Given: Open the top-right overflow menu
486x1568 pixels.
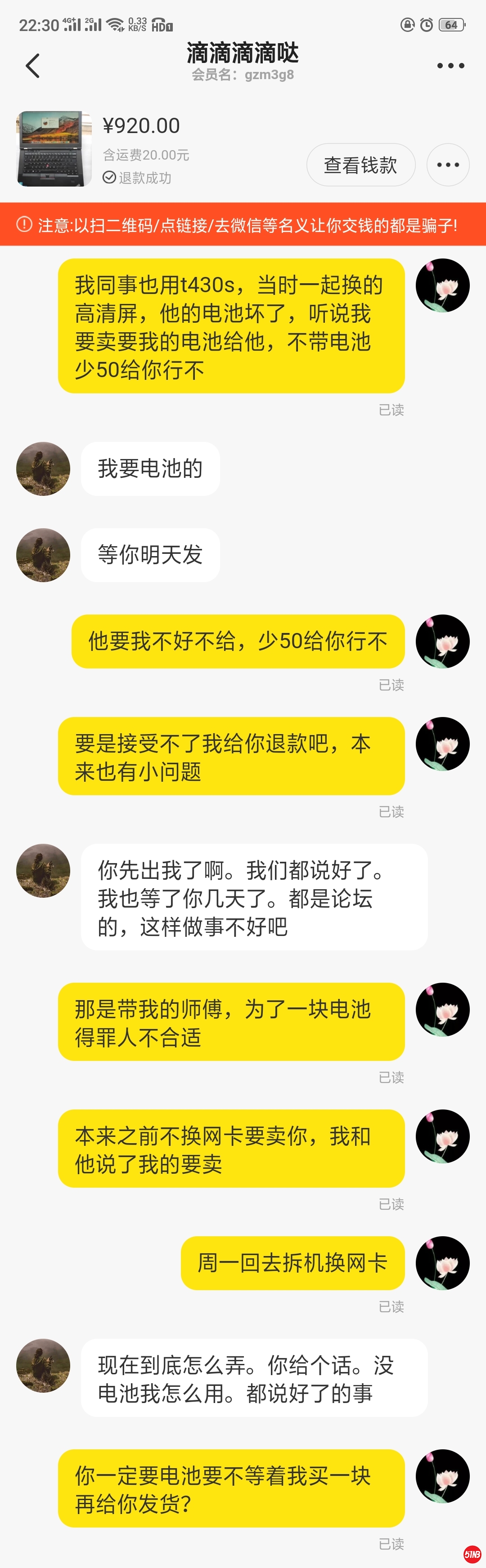Looking at the screenshot, I should click(x=450, y=66).
